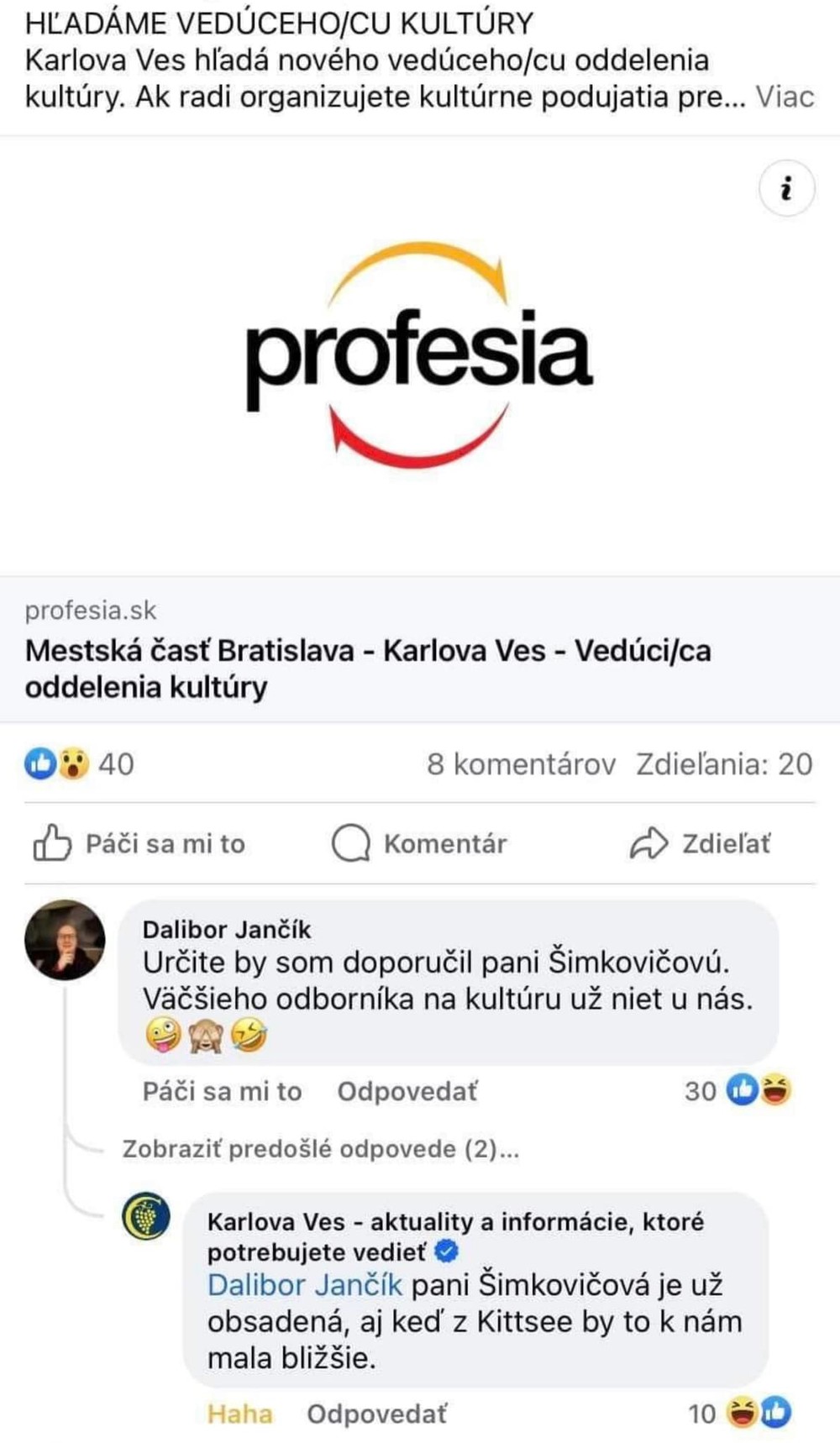View the Zdieľania: 20 shares list

pyautogui.click(x=724, y=763)
